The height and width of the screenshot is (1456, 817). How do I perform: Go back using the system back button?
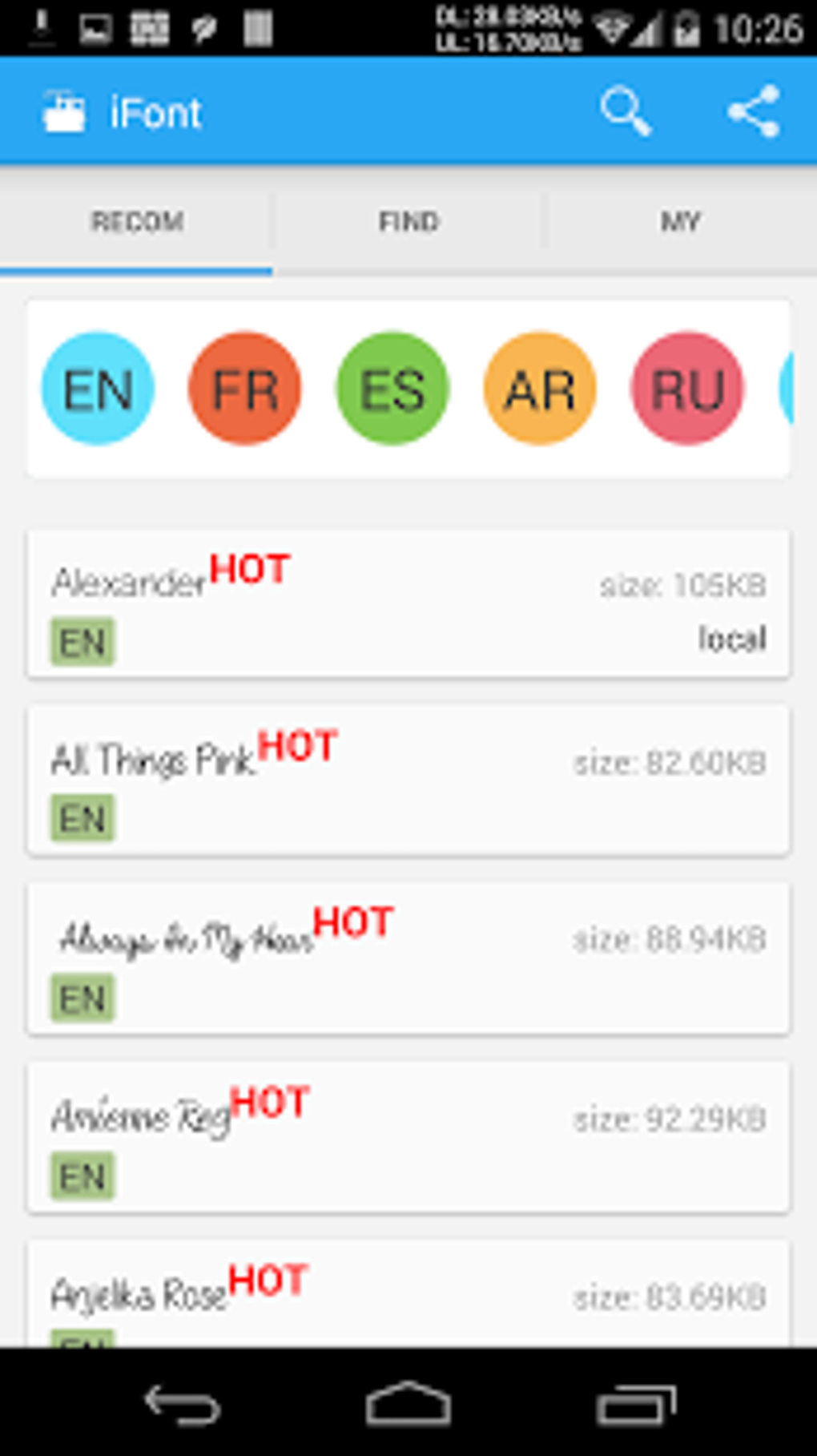pos(183,1404)
